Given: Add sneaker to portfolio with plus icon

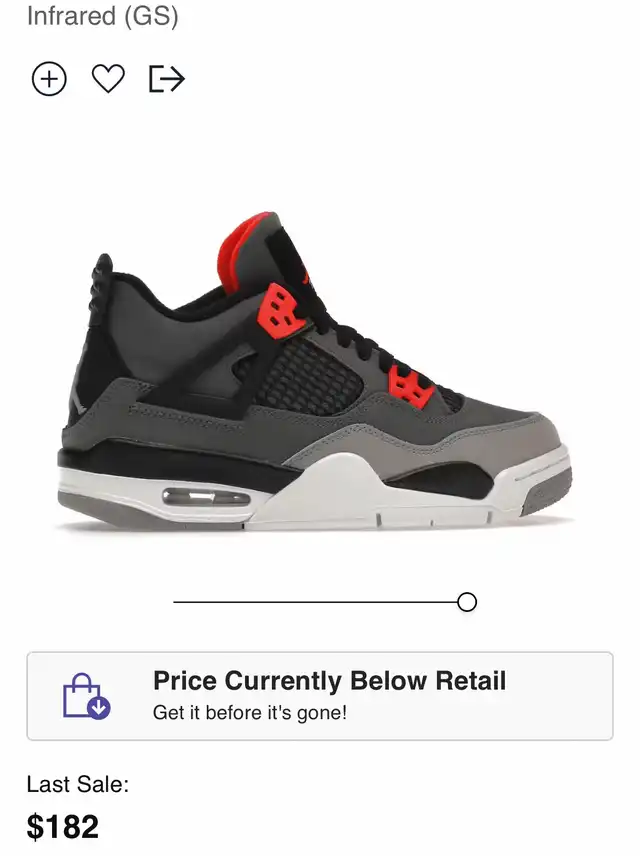Looking at the screenshot, I should point(49,79).
